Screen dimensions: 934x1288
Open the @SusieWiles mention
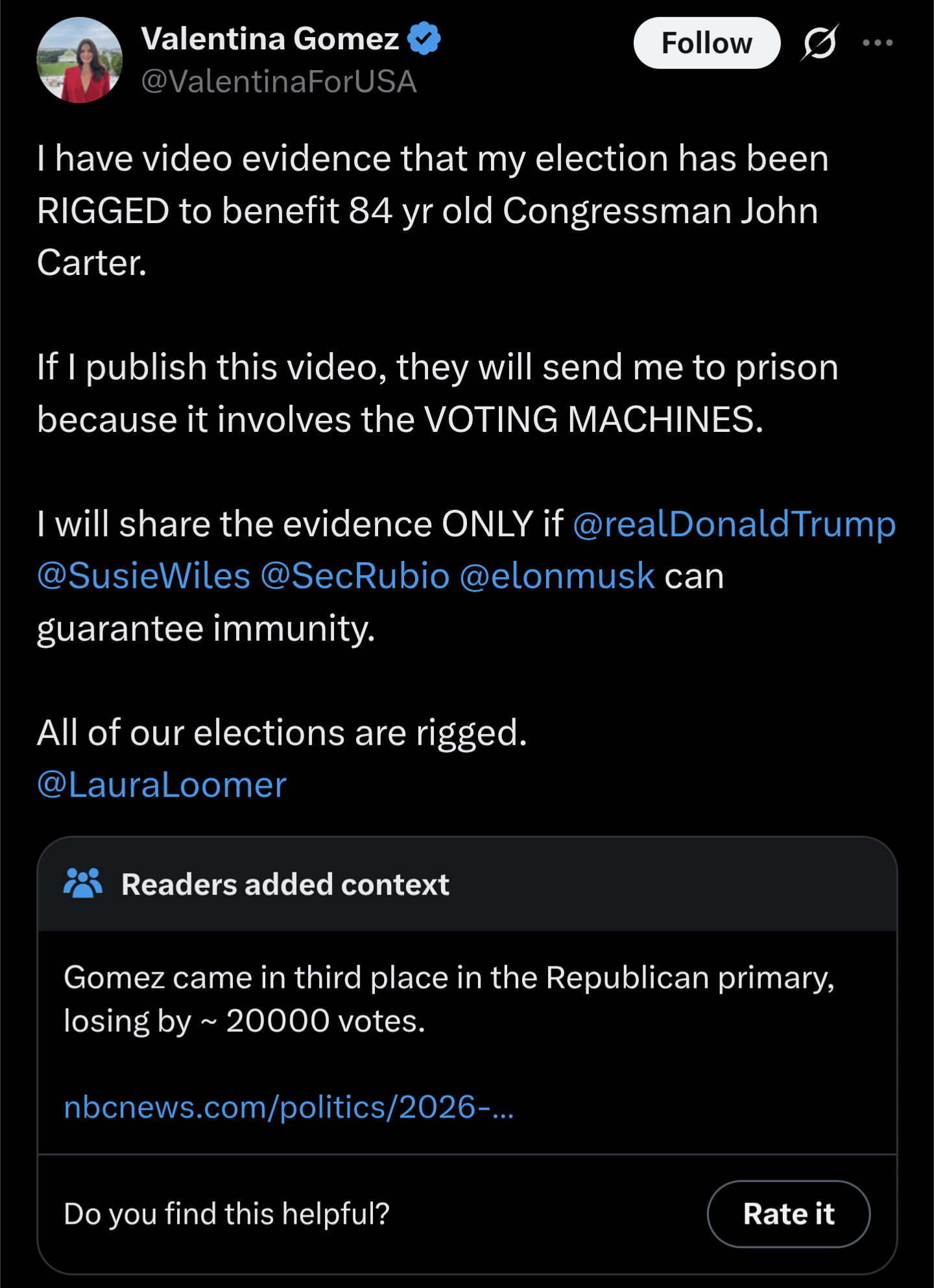click(144, 576)
